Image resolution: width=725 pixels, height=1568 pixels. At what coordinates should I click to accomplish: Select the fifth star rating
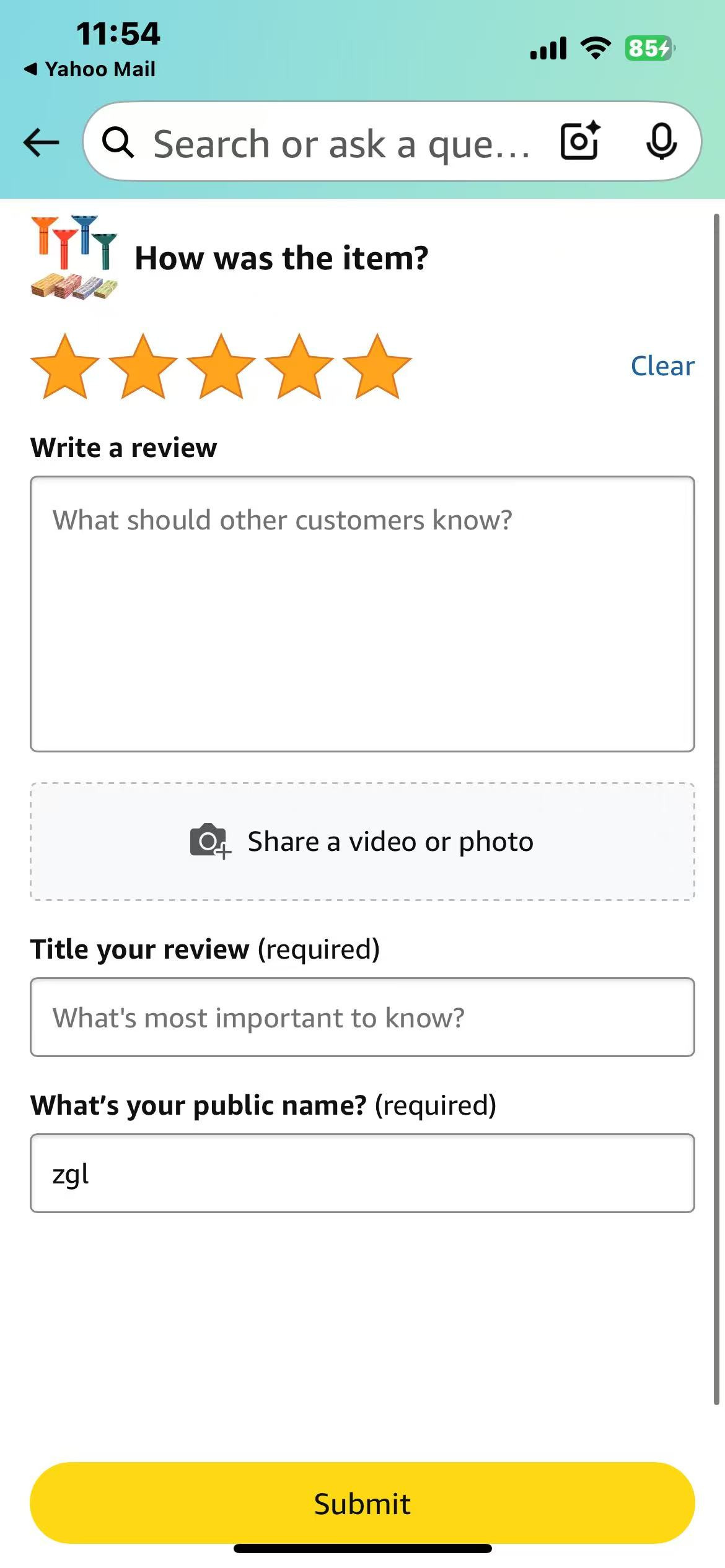[377, 366]
